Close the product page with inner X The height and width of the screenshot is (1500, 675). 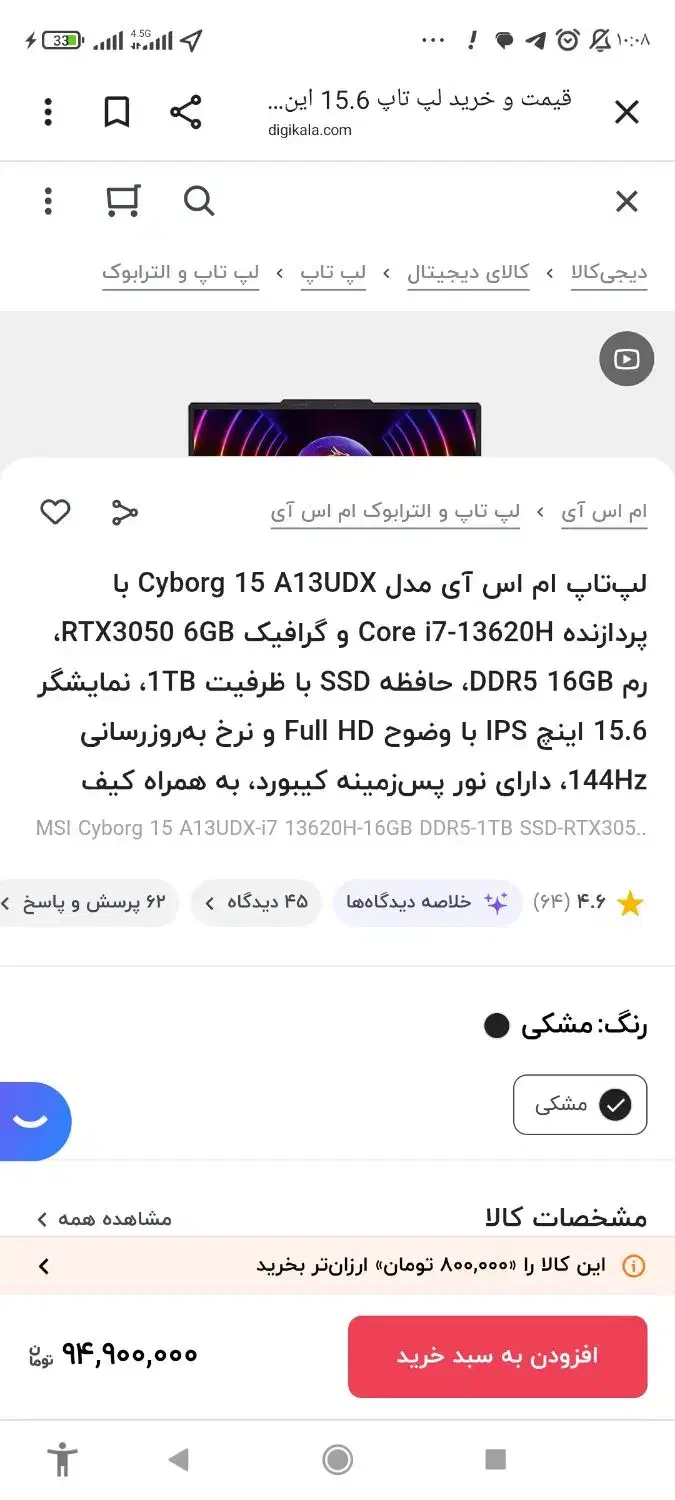626,202
